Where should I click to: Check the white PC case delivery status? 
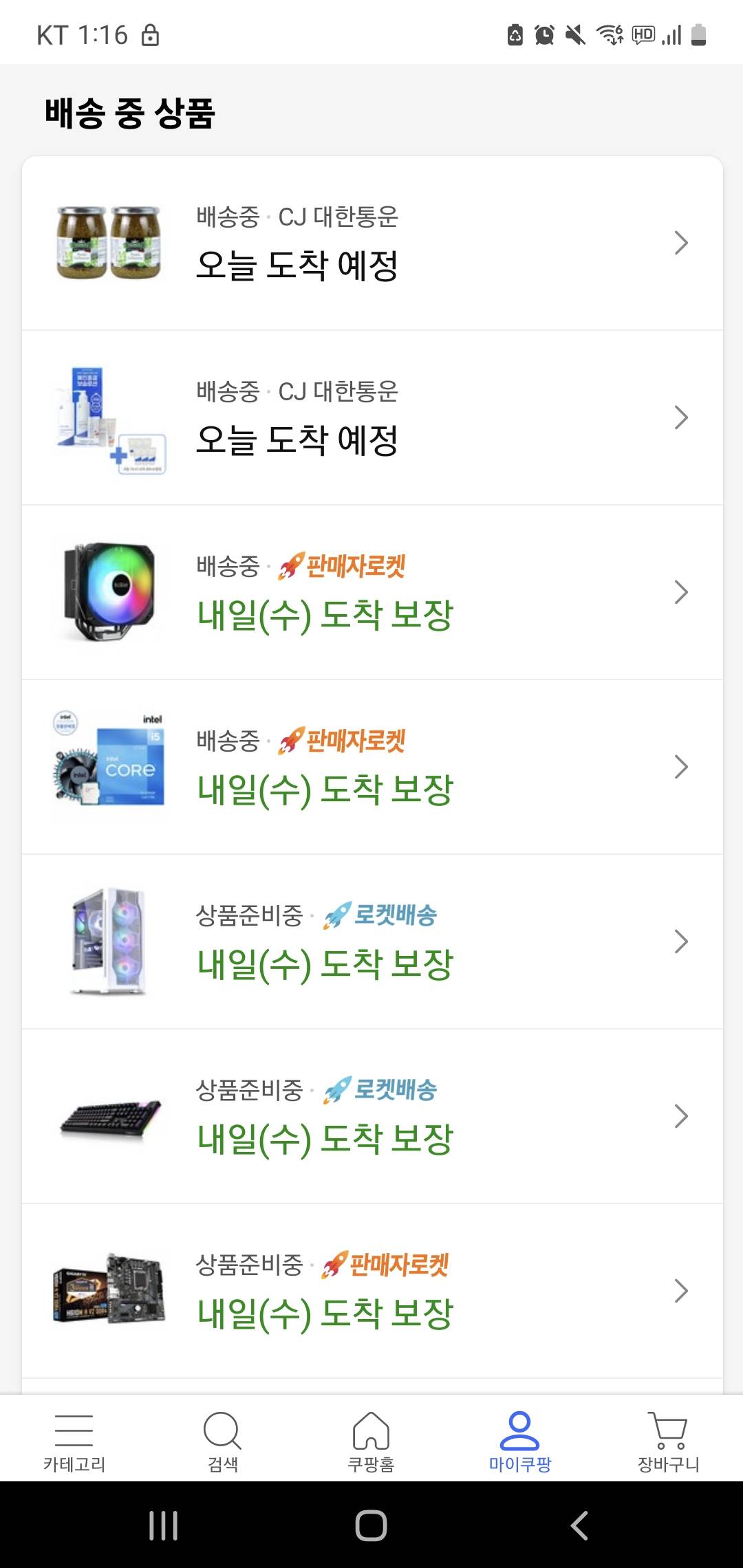371,942
